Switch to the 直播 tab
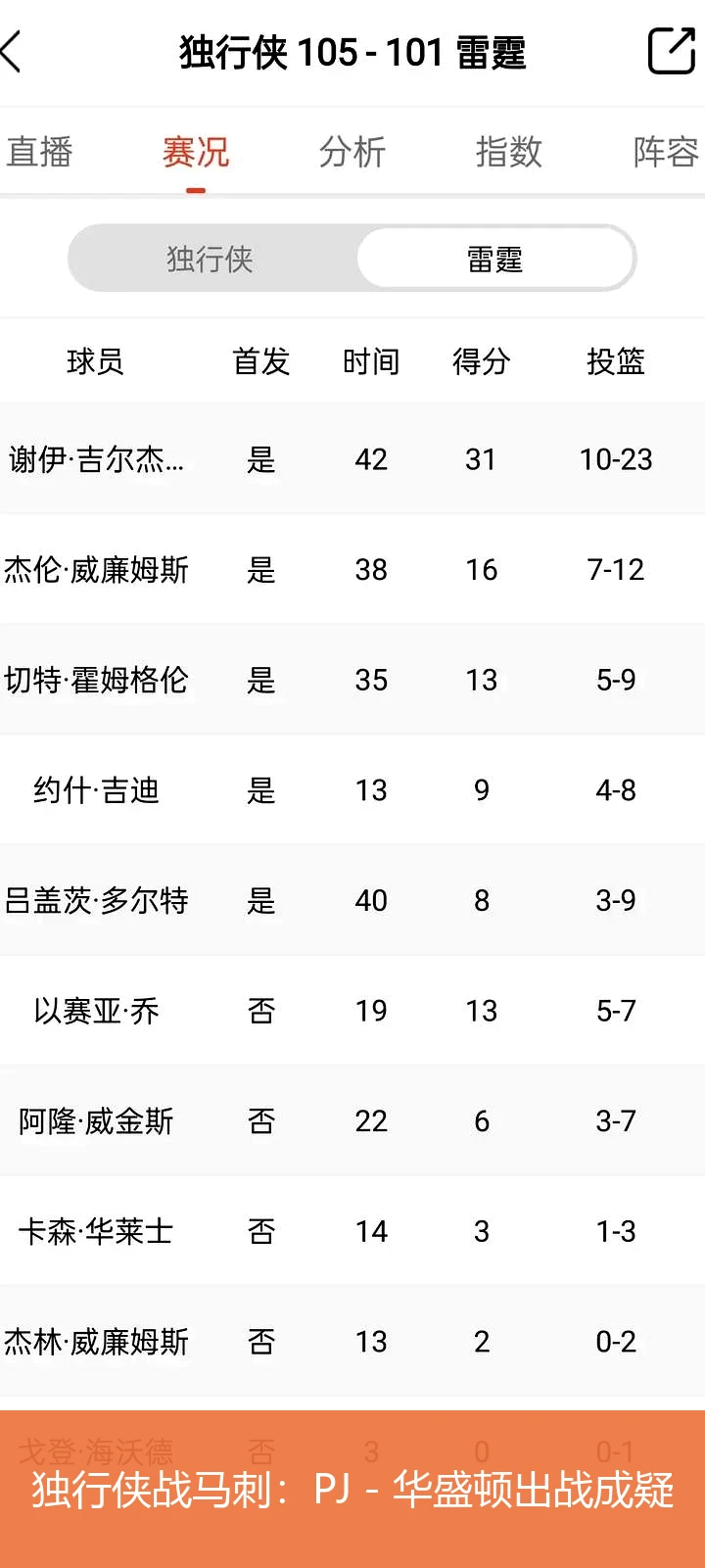This screenshot has width=705, height=1568. click(x=40, y=152)
